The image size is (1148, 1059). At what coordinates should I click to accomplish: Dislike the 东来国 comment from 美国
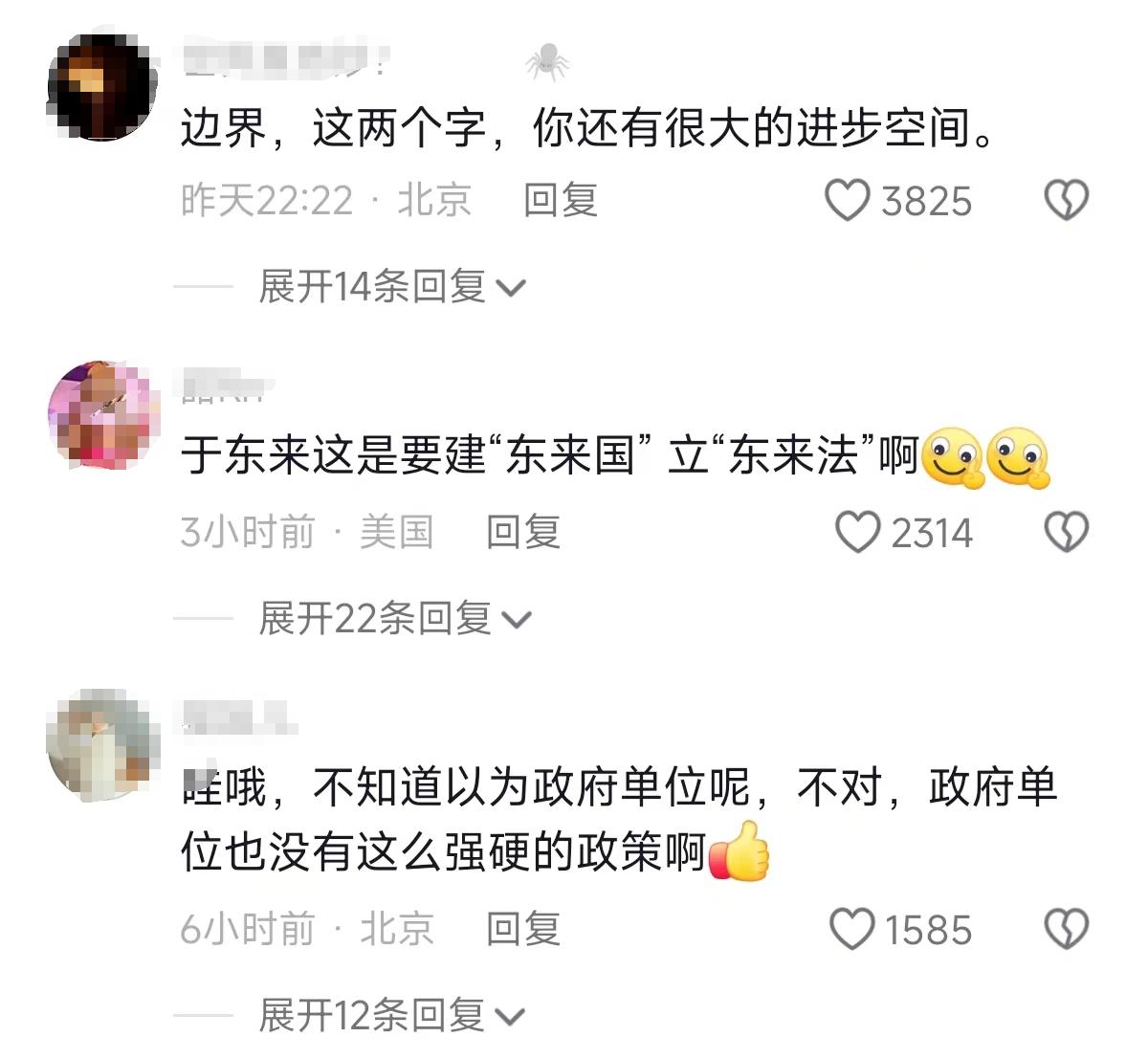[1066, 532]
